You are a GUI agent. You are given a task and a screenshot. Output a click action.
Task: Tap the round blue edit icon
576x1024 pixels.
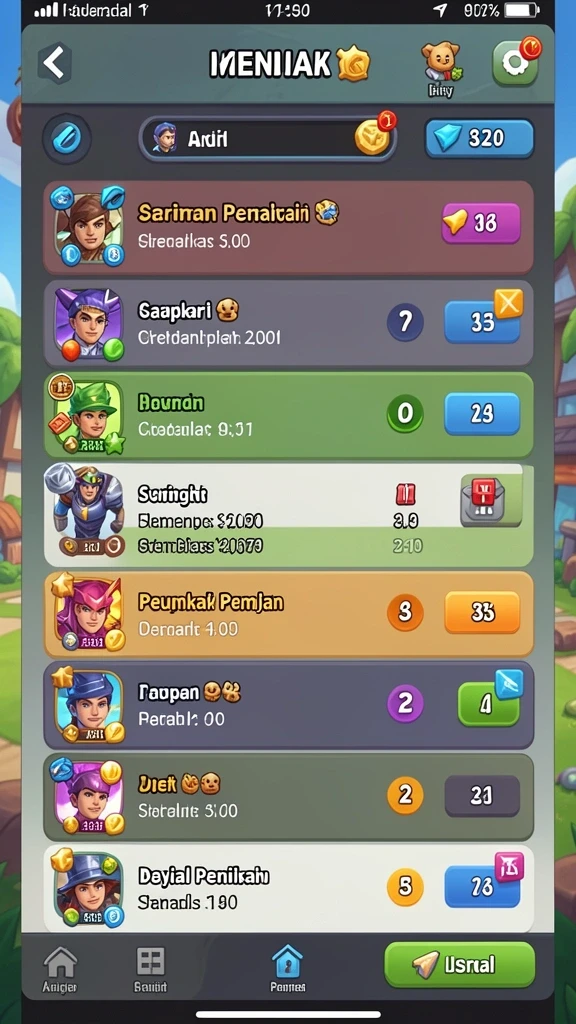click(x=67, y=139)
